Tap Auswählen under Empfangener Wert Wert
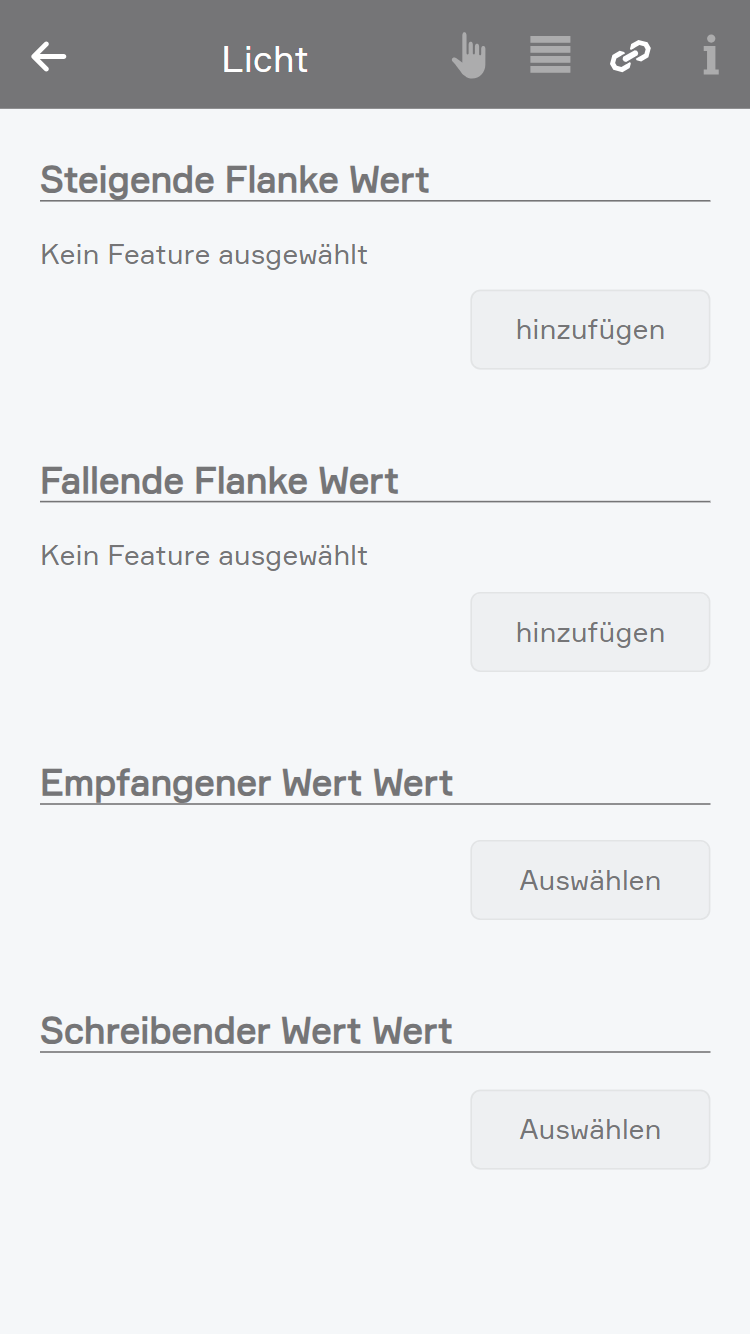 (x=590, y=880)
